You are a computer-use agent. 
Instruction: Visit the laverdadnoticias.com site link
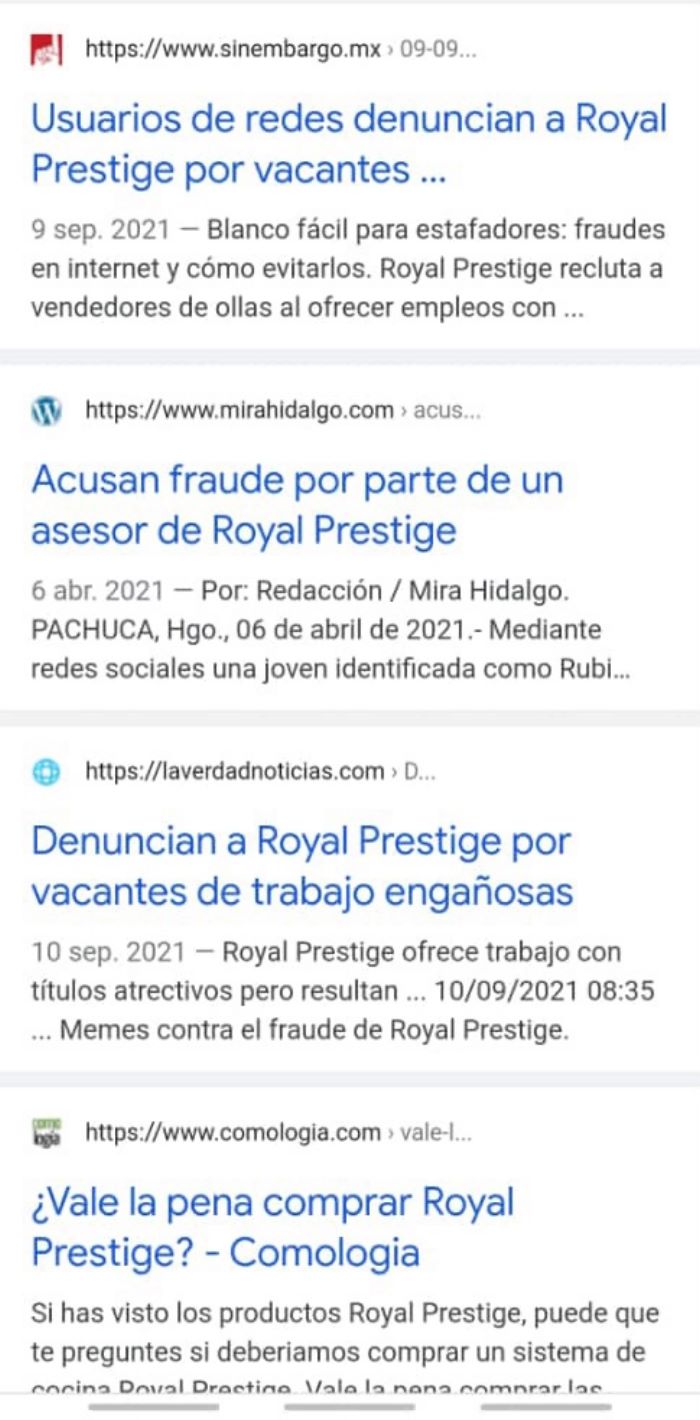click(234, 770)
